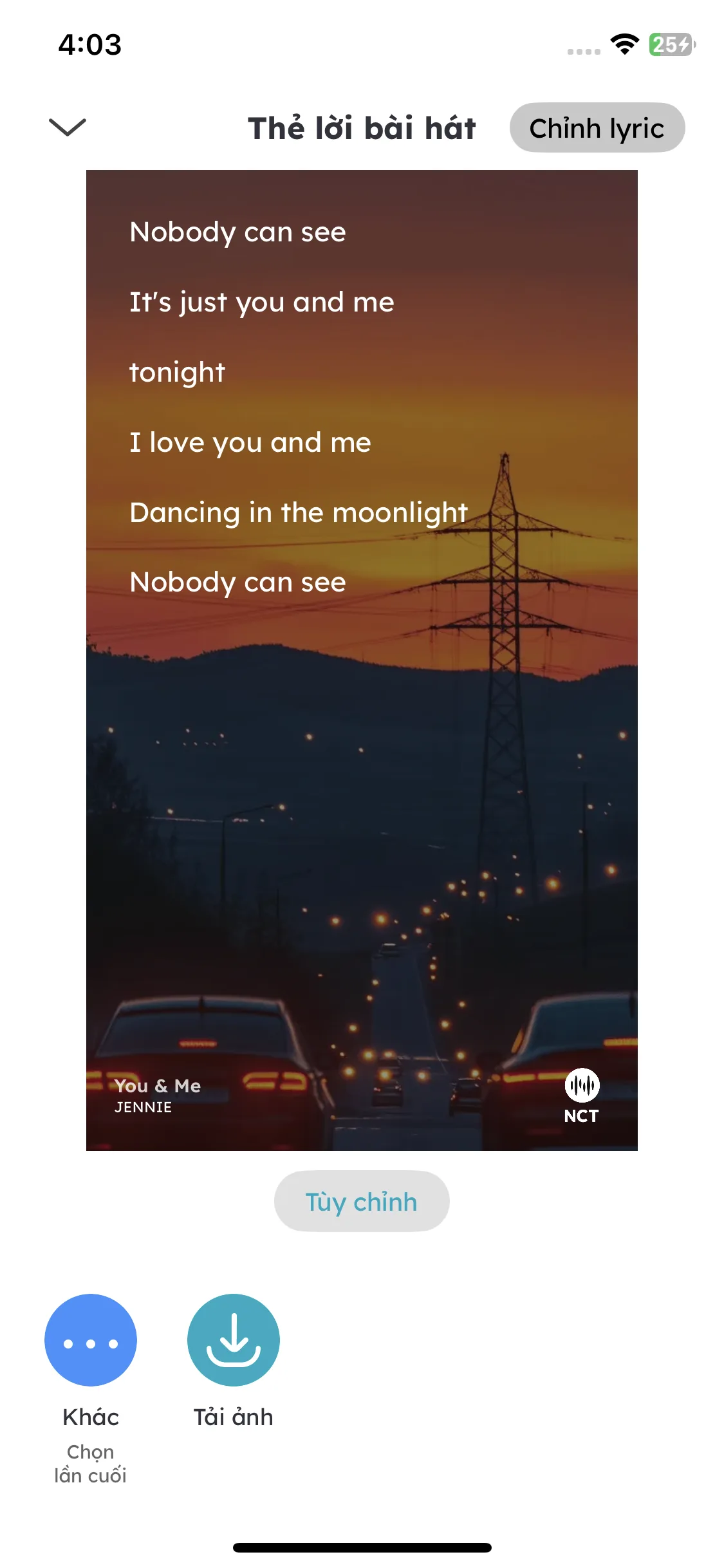Tap the Tùy chỉnh customize button

362,1201
